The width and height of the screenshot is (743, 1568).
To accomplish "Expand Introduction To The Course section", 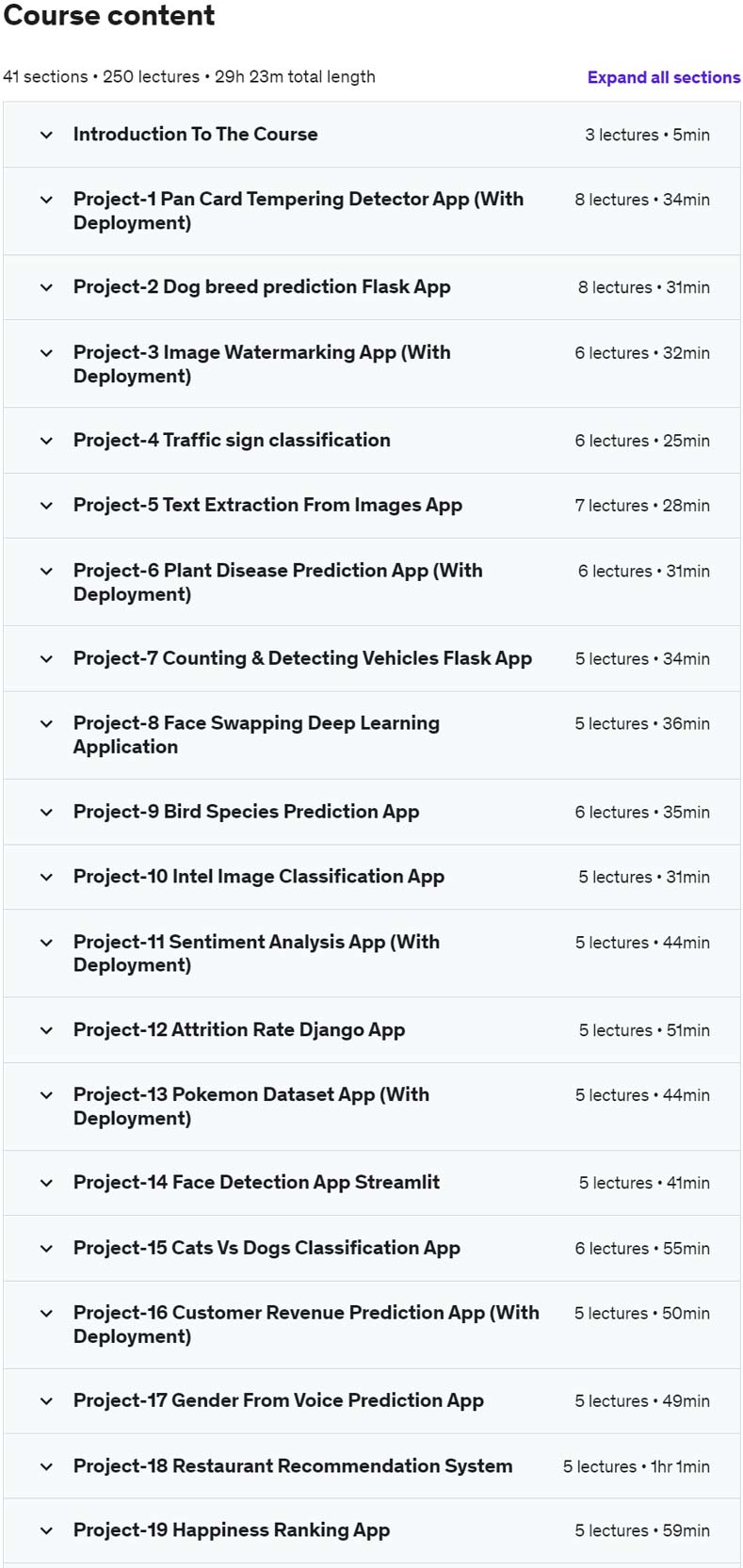I will pyautogui.click(x=372, y=135).
